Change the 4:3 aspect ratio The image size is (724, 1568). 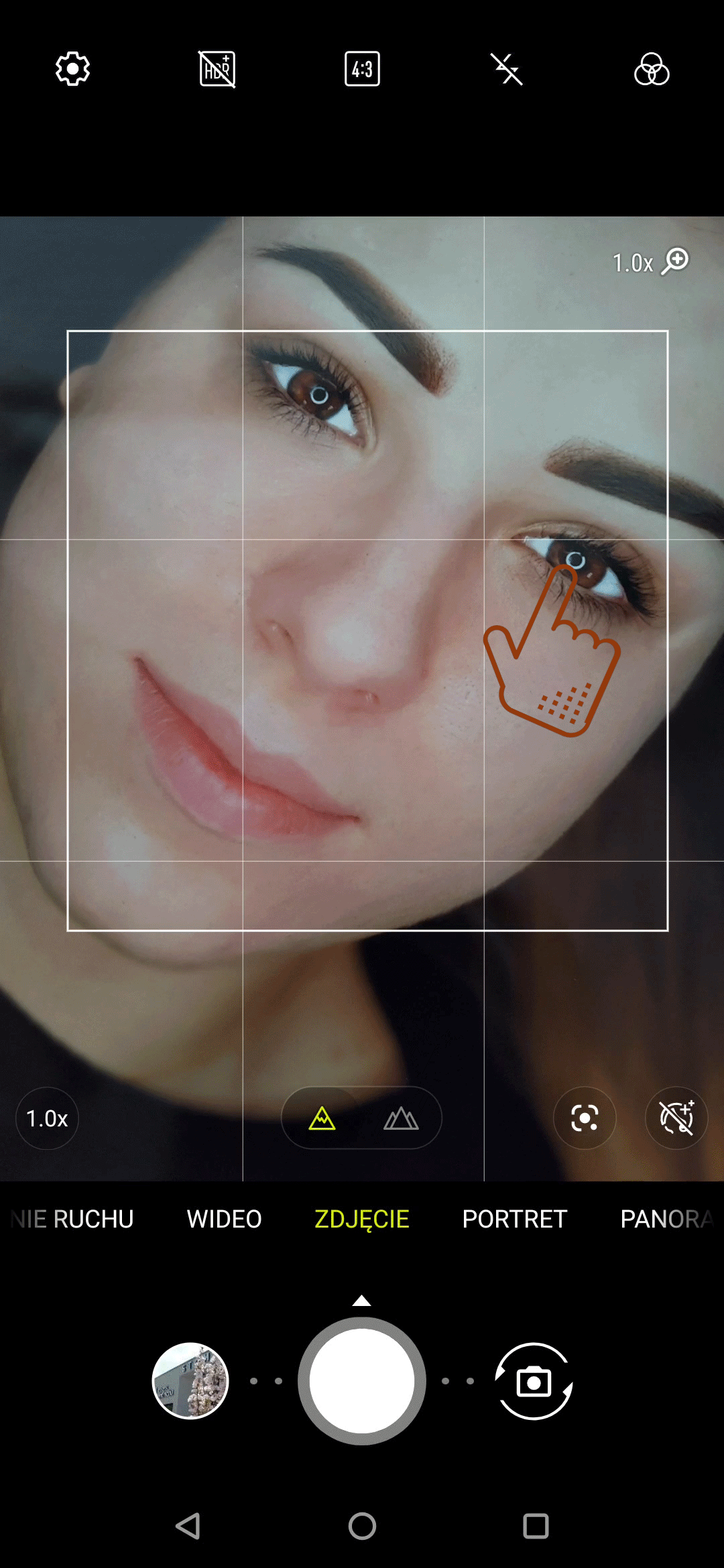pos(362,69)
